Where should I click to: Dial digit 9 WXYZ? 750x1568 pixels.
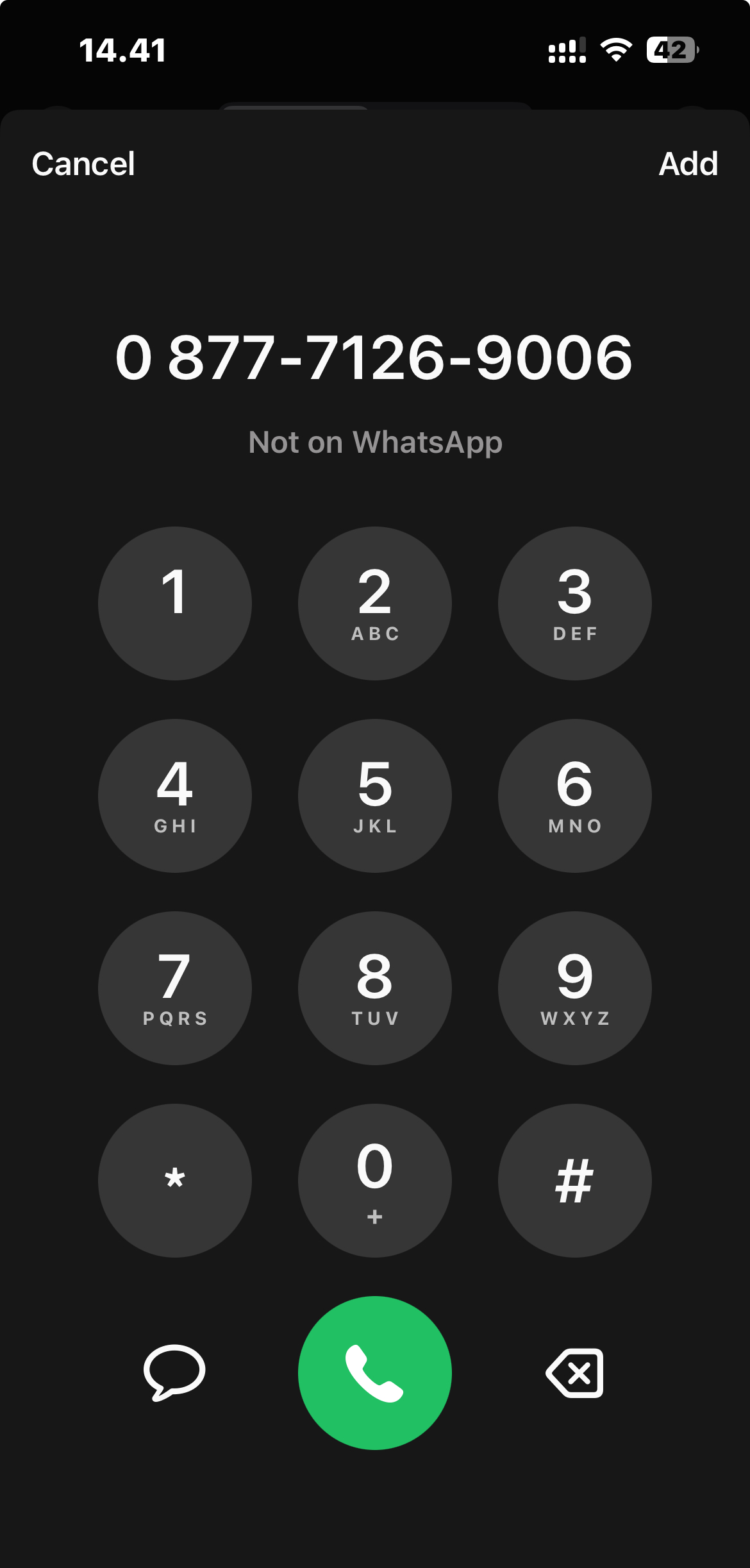574,988
